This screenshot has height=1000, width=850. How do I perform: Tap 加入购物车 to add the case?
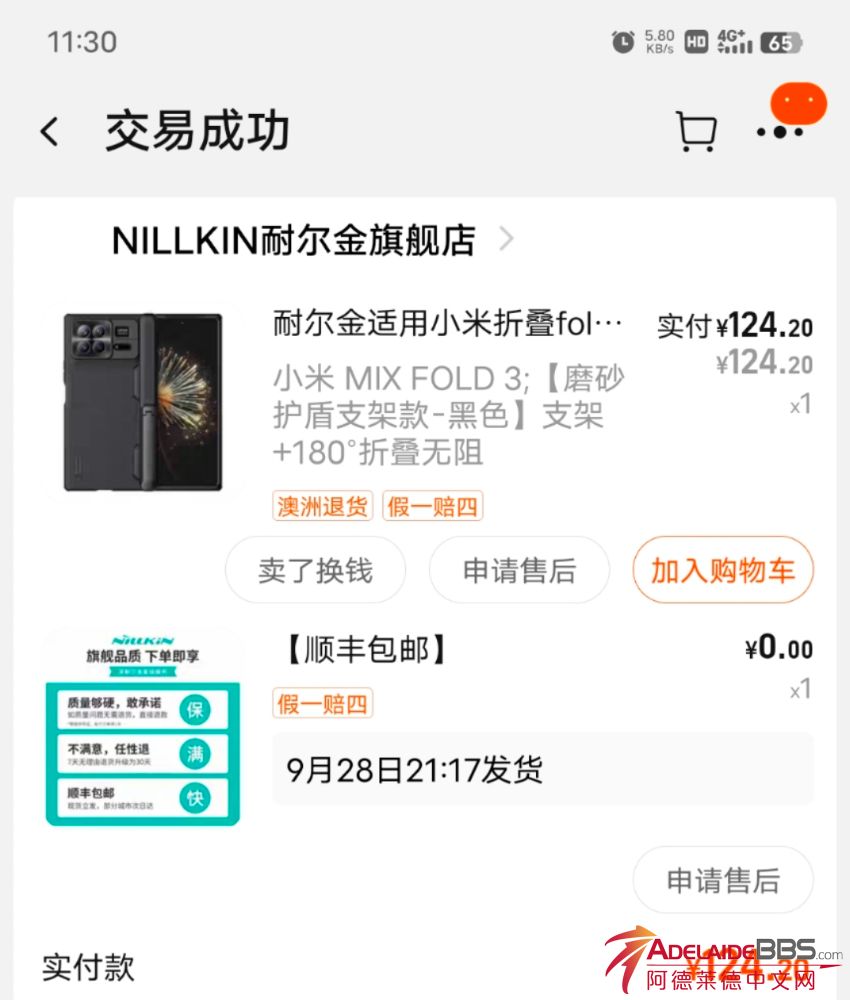pyautogui.click(x=722, y=570)
